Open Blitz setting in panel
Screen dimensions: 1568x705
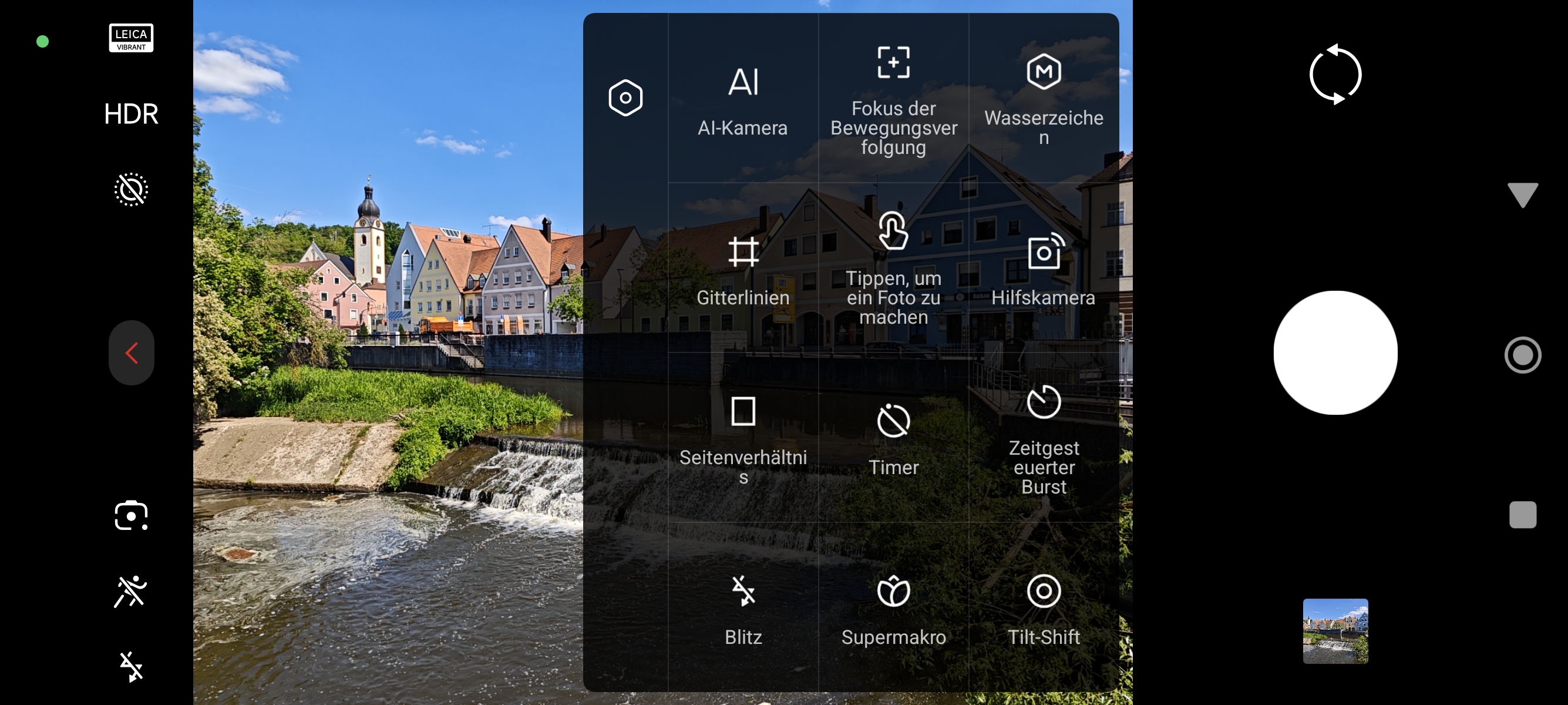click(x=743, y=609)
